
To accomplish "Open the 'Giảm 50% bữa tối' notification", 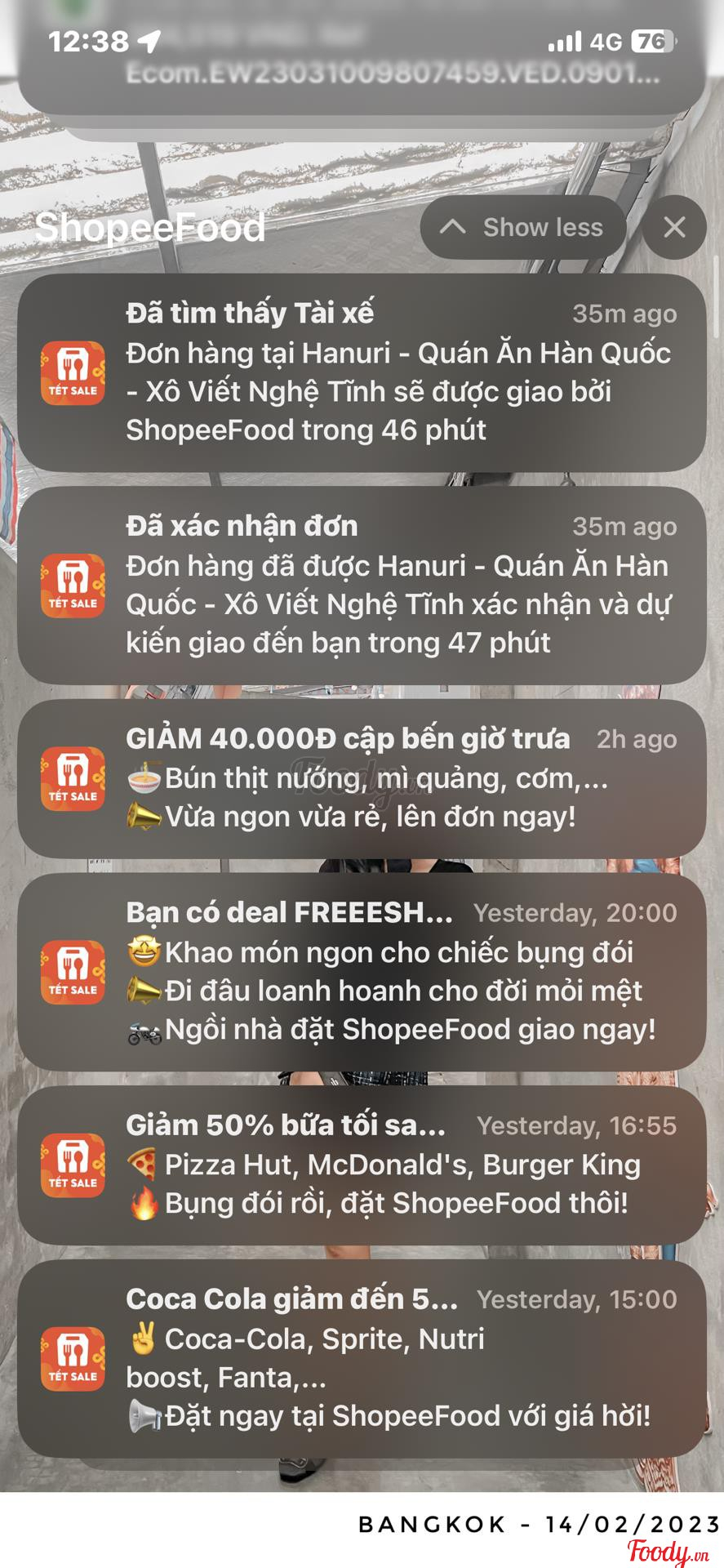I will (362, 1165).
